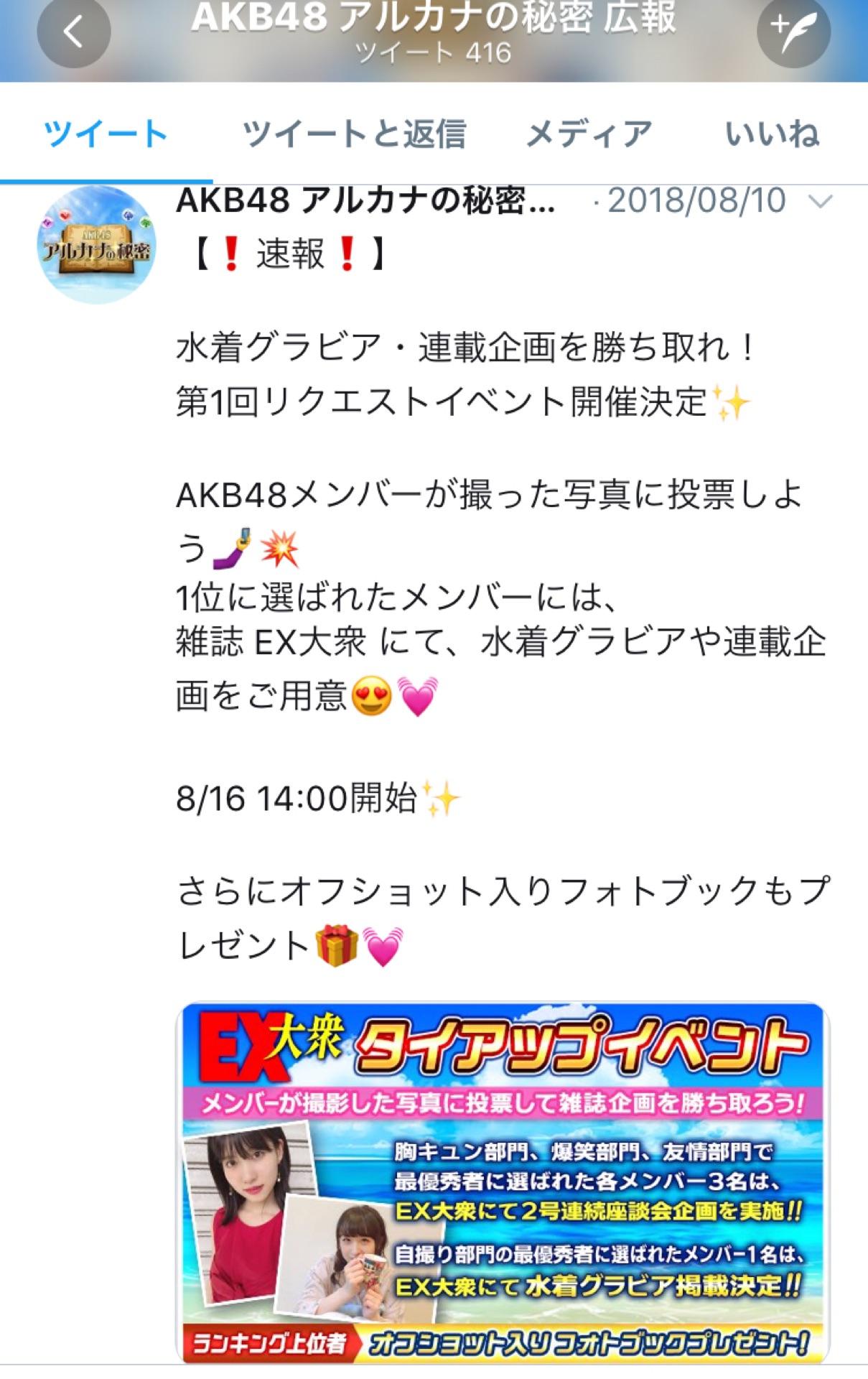Expand the tweet options chevron menu
The width and height of the screenshot is (868, 1379).
[x=819, y=201]
